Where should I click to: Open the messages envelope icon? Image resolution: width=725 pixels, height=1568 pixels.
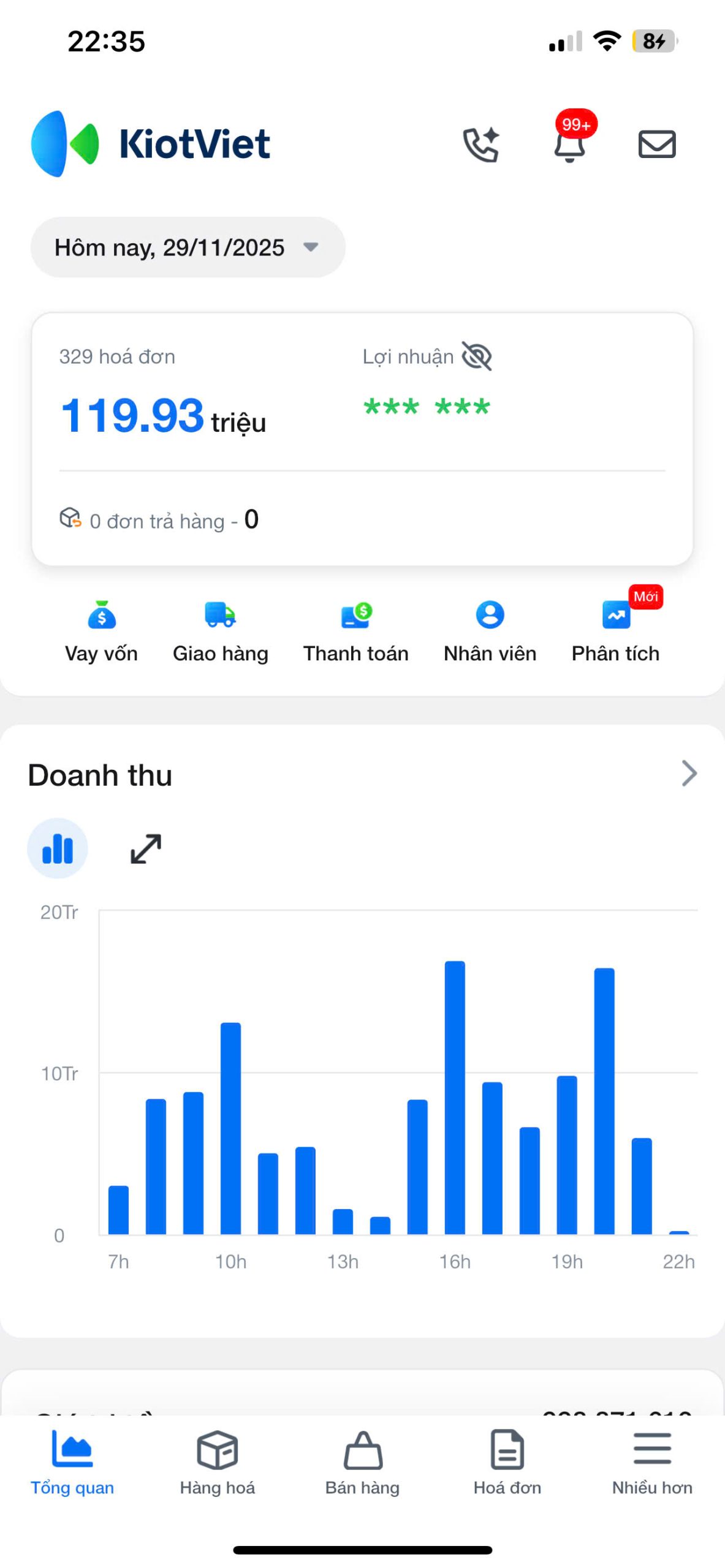[x=657, y=145]
